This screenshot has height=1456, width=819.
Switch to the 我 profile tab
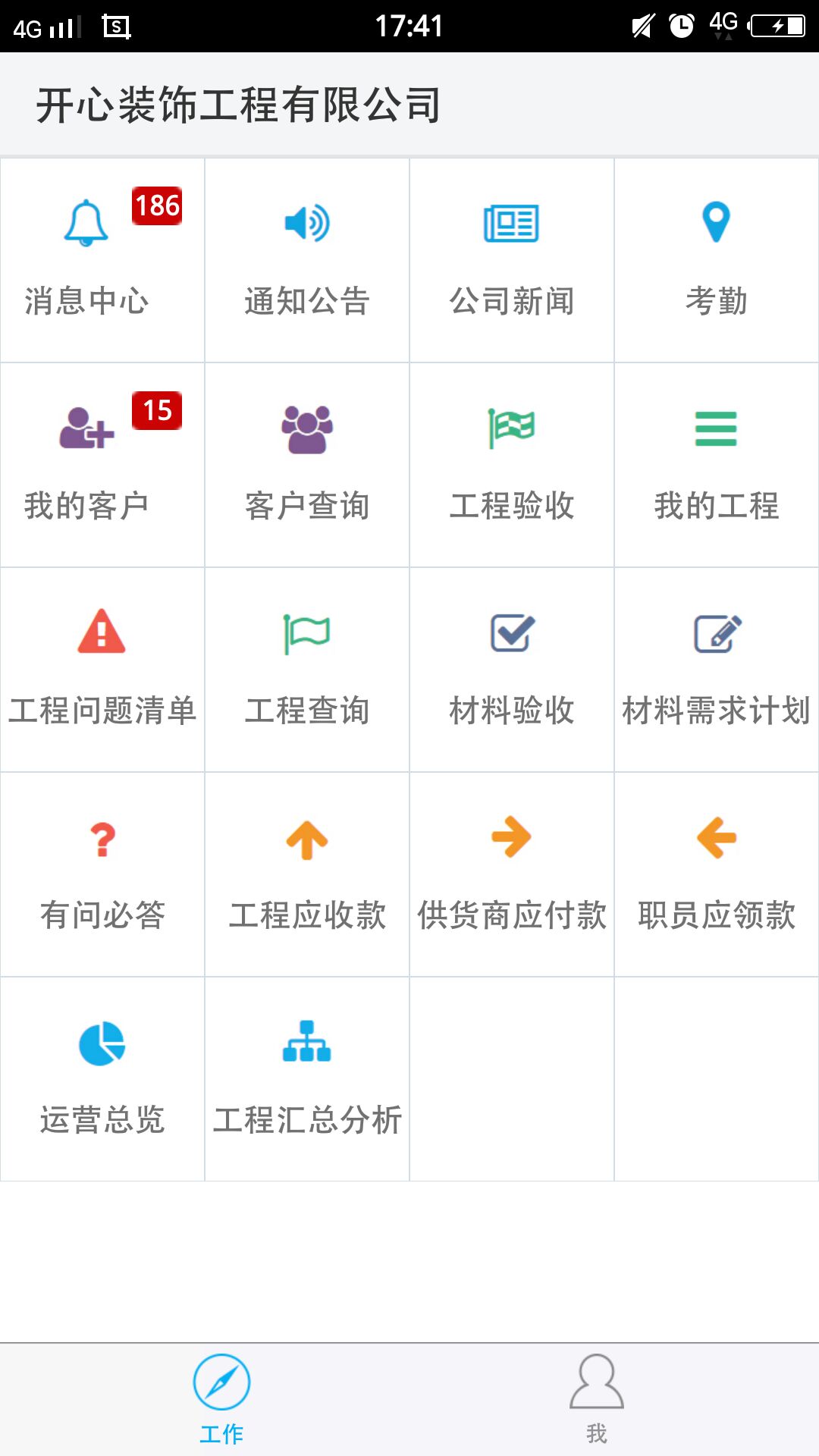click(598, 1403)
